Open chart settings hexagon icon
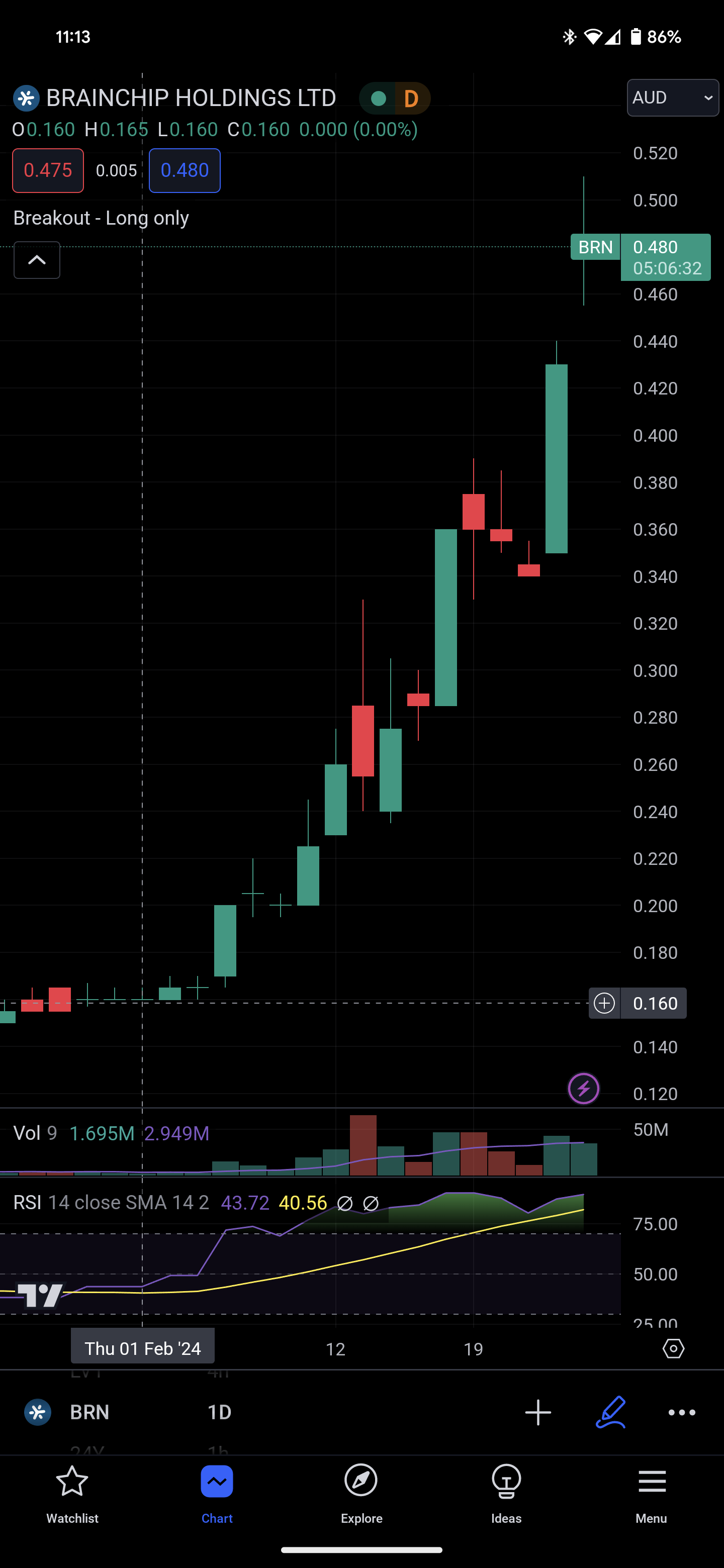Image resolution: width=724 pixels, height=1568 pixels. click(673, 1349)
